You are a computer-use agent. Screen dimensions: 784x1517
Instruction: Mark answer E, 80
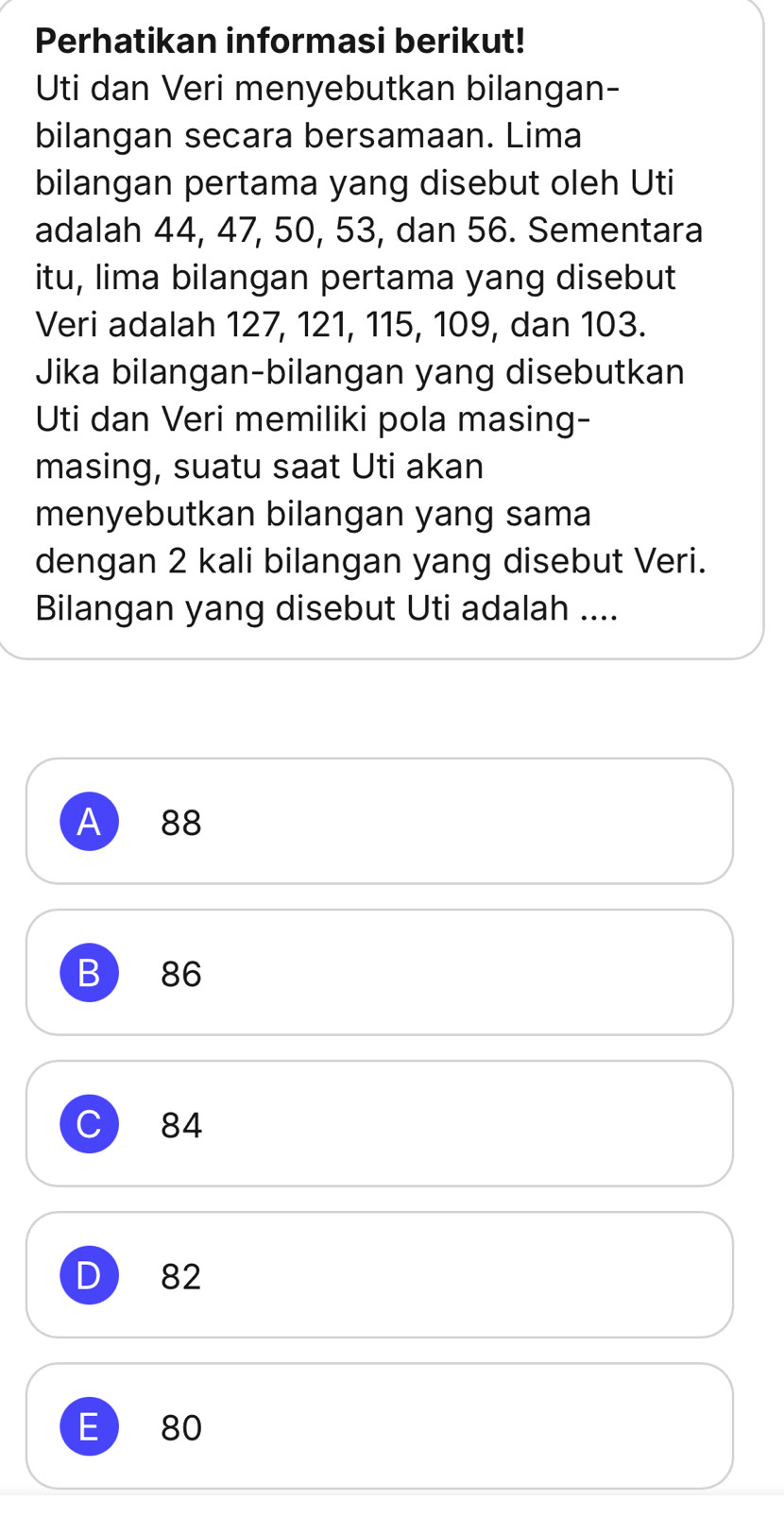[x=378, y=1426]
